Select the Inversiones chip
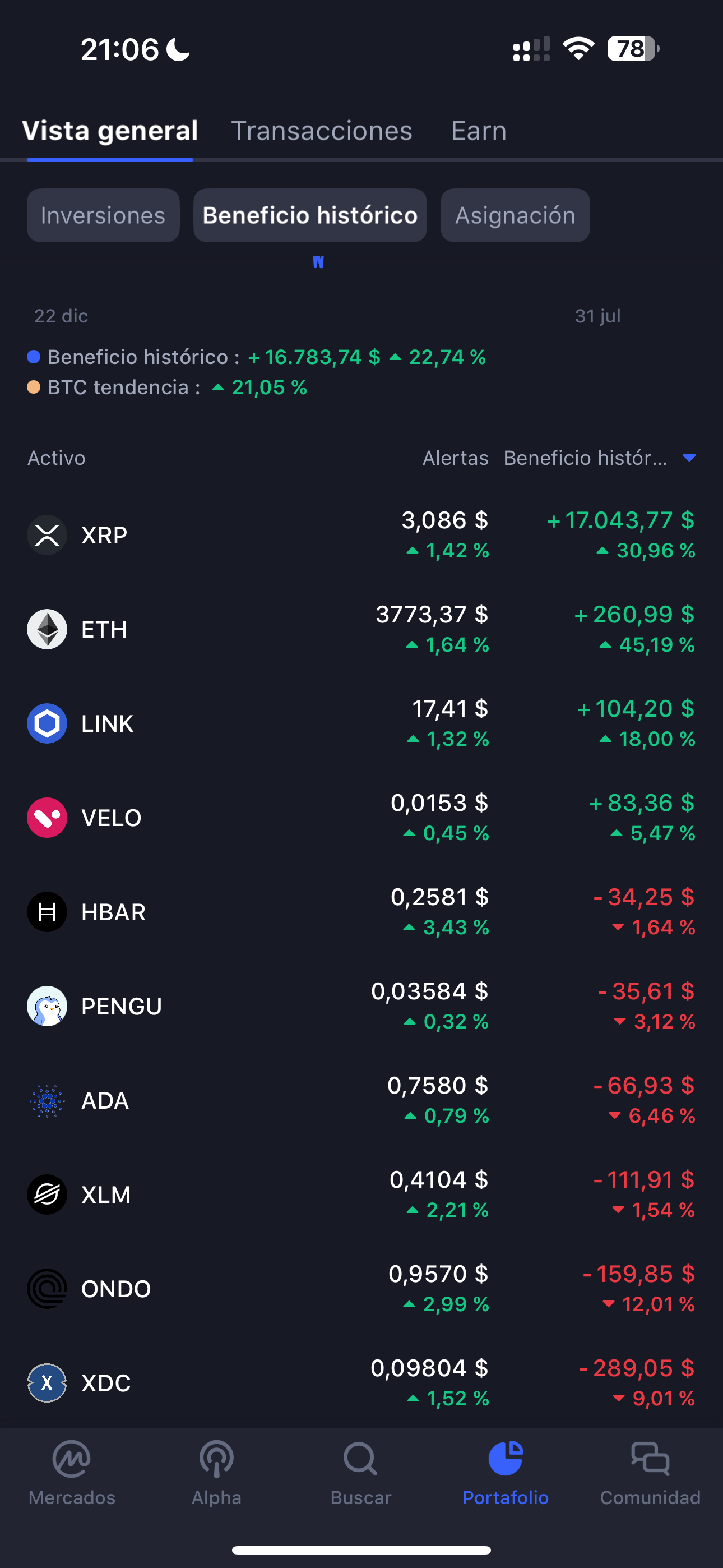This screenshot has width=723, height=1568. tap(103, 215)
